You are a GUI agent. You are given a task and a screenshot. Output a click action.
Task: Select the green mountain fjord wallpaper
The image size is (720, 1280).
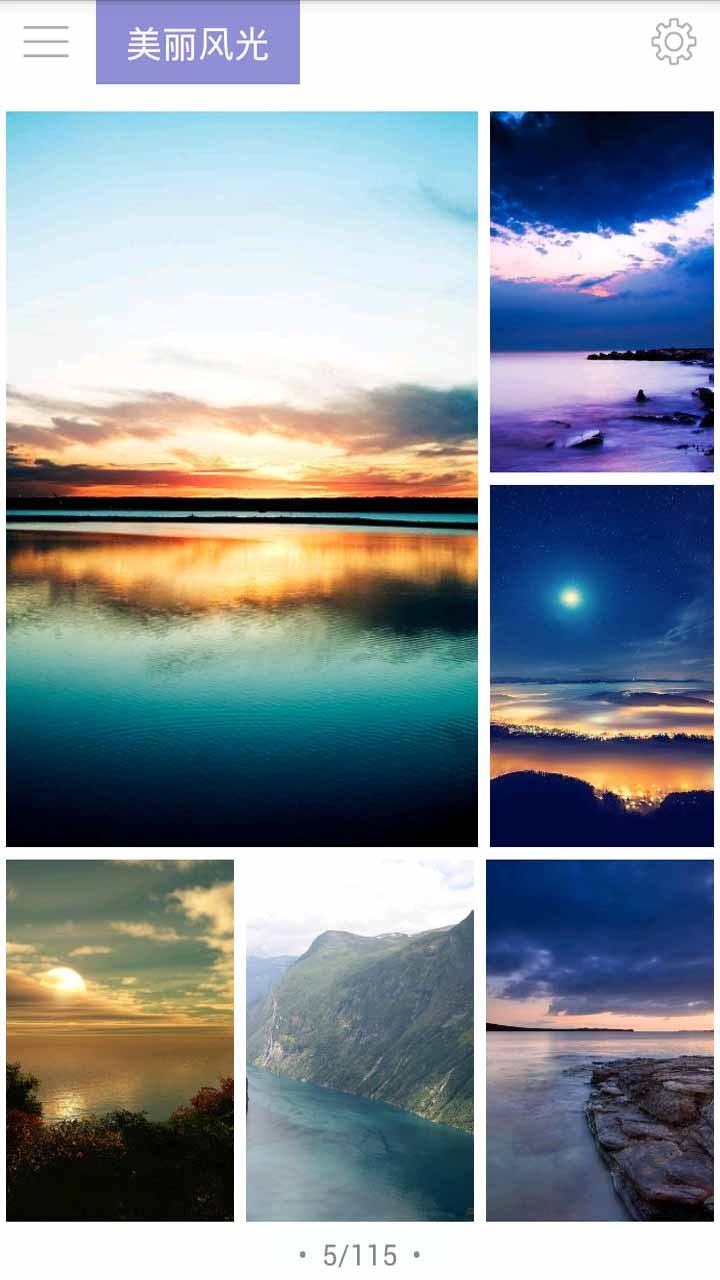click(360, 1040)
